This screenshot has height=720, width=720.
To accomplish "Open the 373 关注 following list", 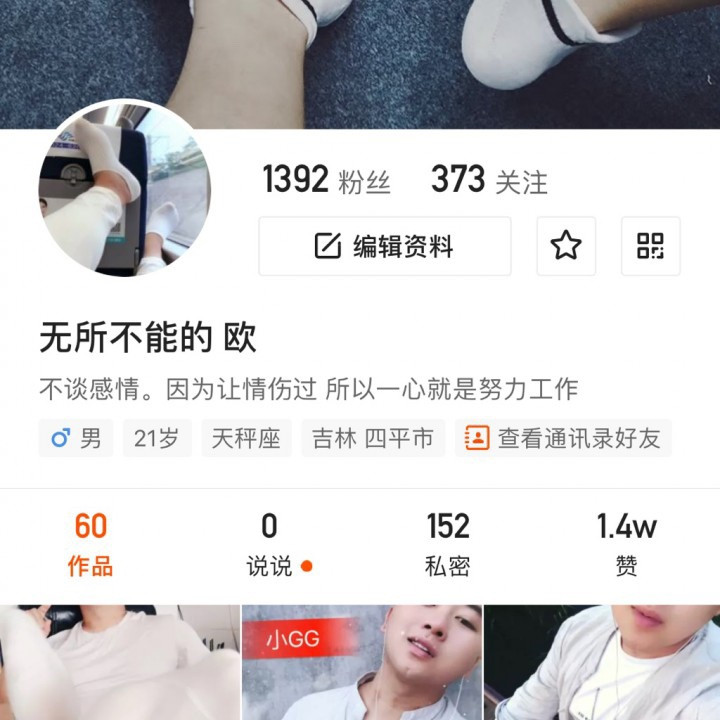I will [489, 181].
